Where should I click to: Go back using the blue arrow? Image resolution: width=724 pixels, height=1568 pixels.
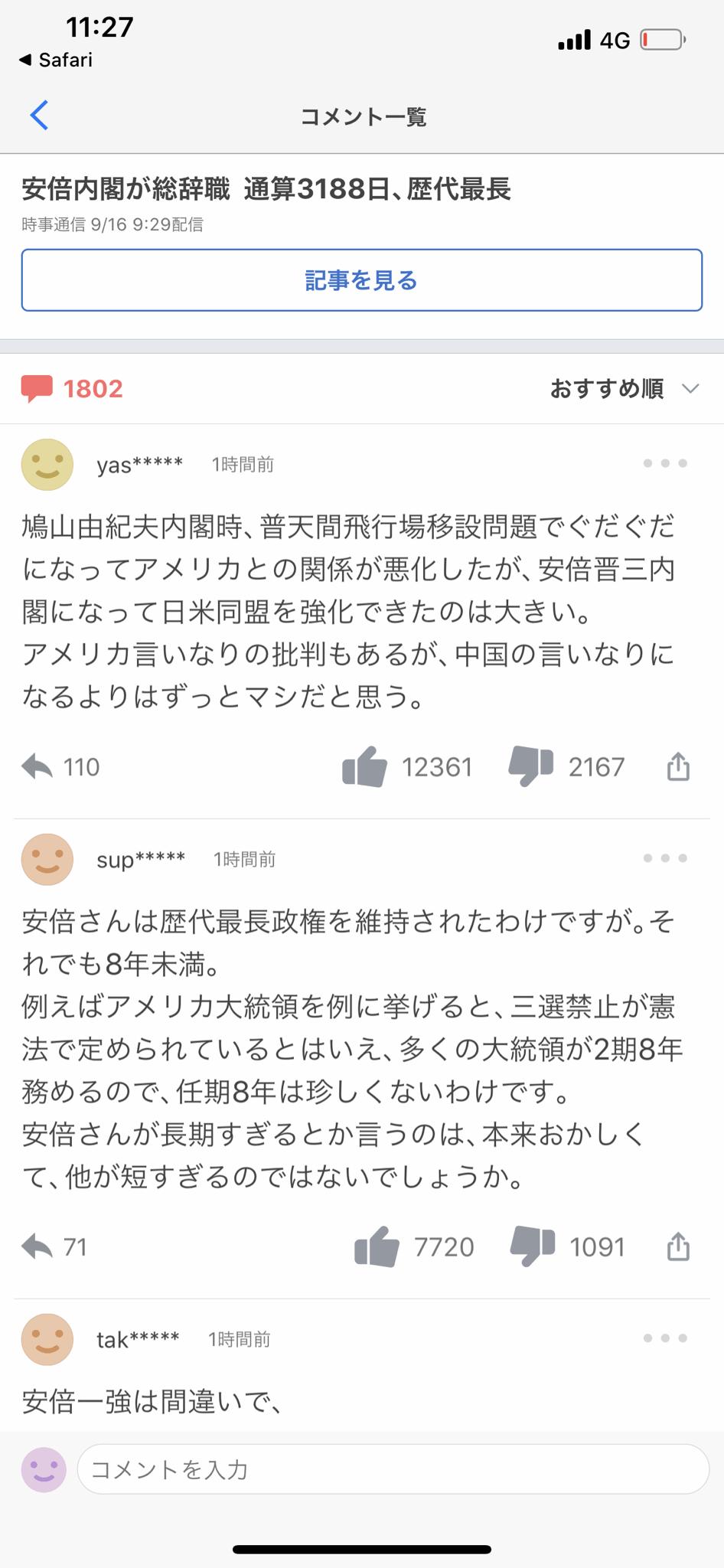[x=39, y=116]
